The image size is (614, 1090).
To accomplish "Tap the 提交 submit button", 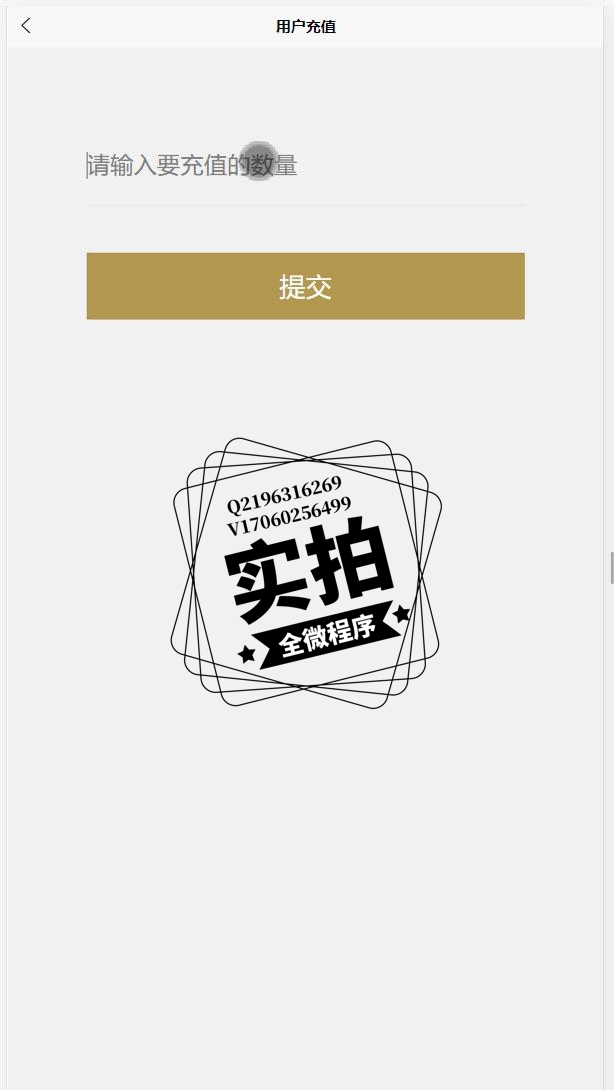I will [x=305, y=287].
